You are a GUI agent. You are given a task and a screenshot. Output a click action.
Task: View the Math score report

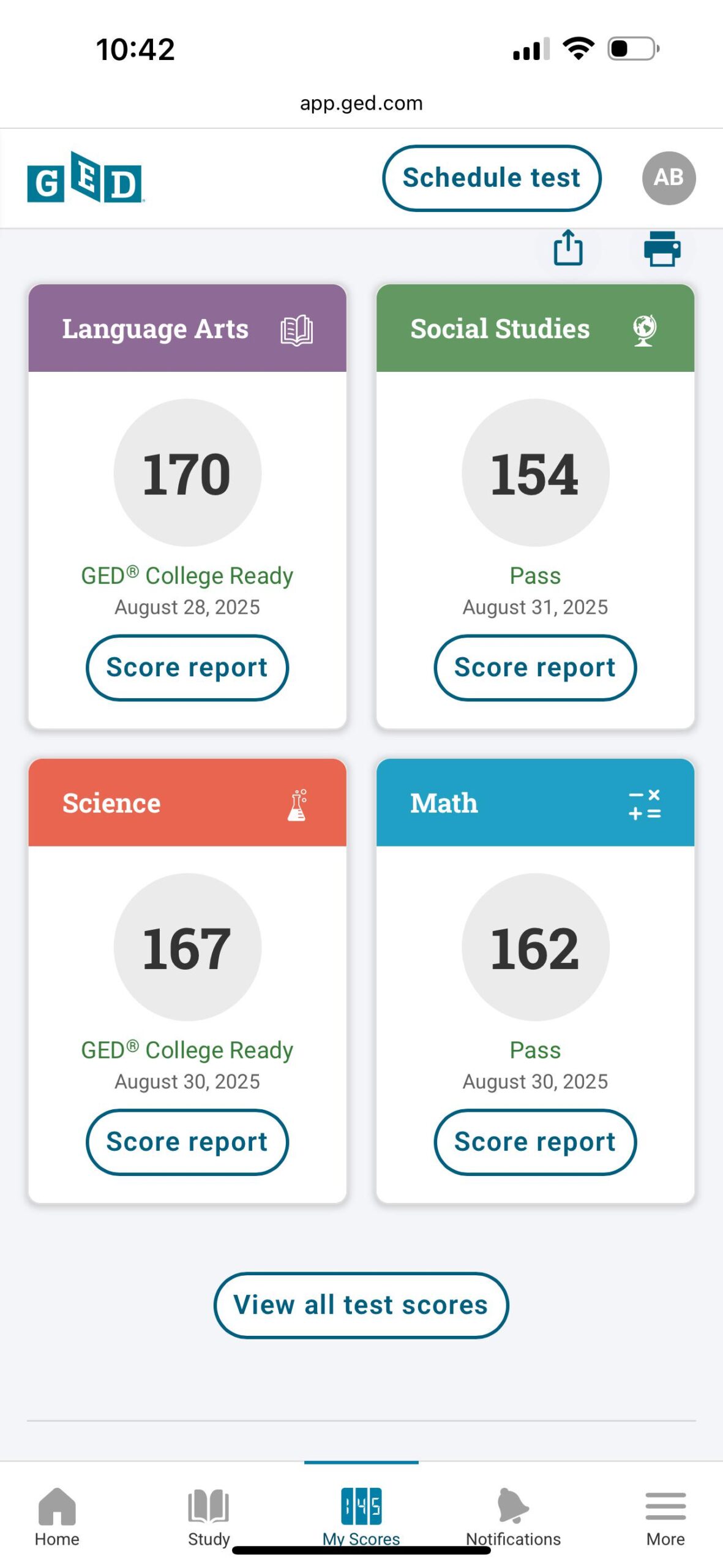(x=534, y=1141)
